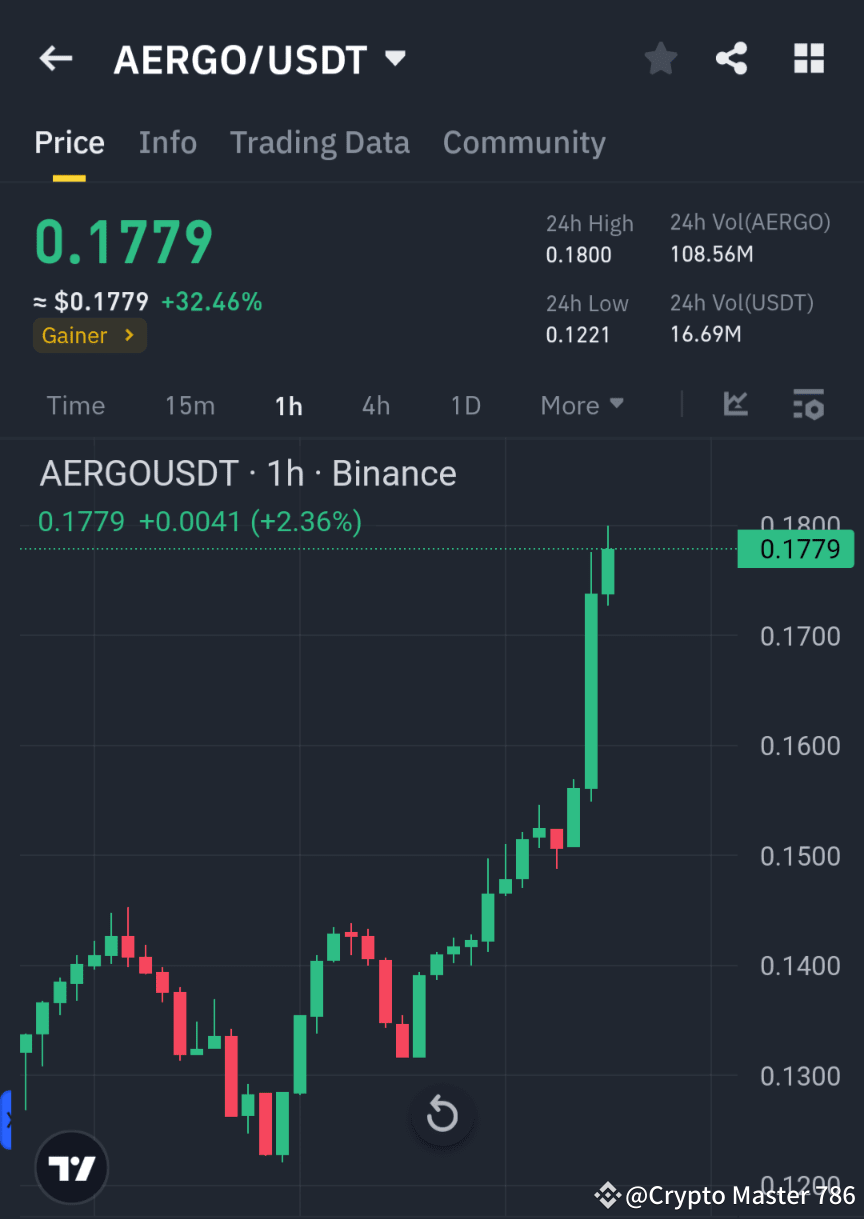This screenshot has width=864, height=1219.
Task: Switch to the Time view
Action: click(76, 405)
